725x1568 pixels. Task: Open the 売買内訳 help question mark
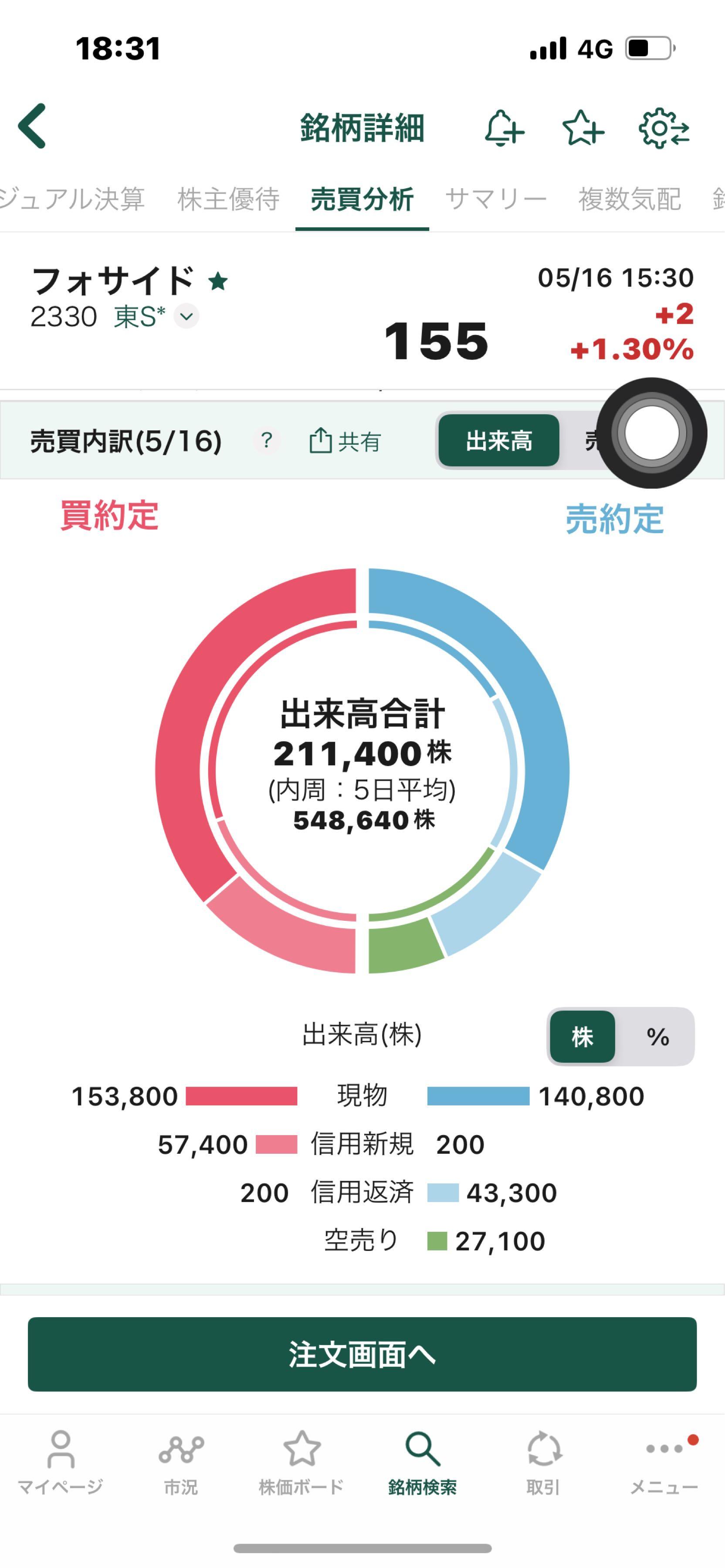pos(266,440)
